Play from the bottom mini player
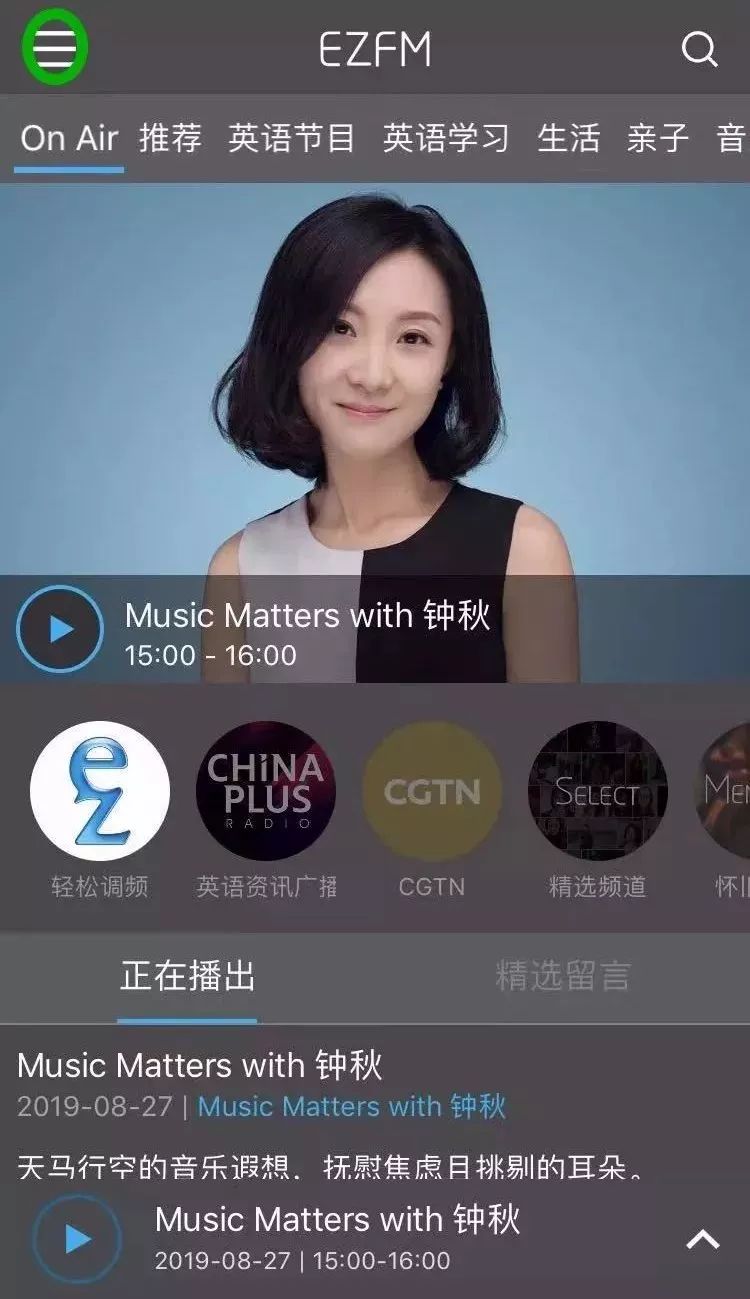This screenshot has width=750, height=1299. click(x=77, y=1239)
